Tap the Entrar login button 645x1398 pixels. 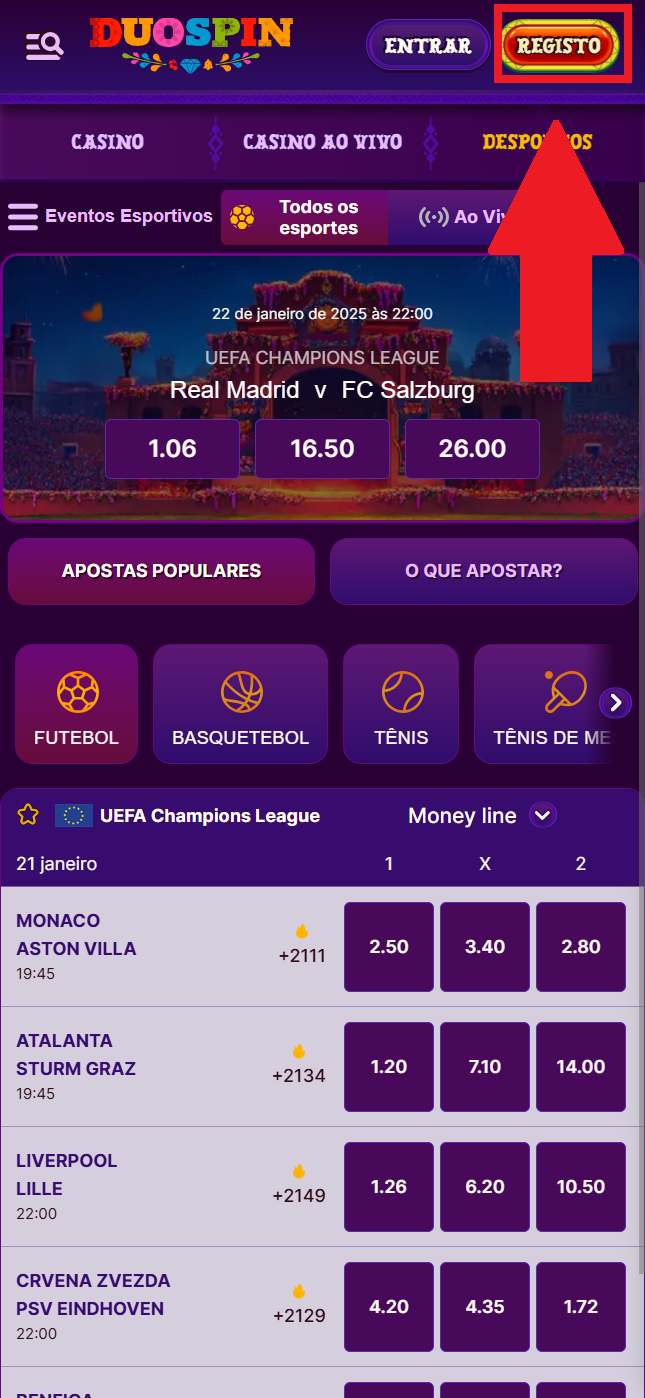tap(427, 46)
